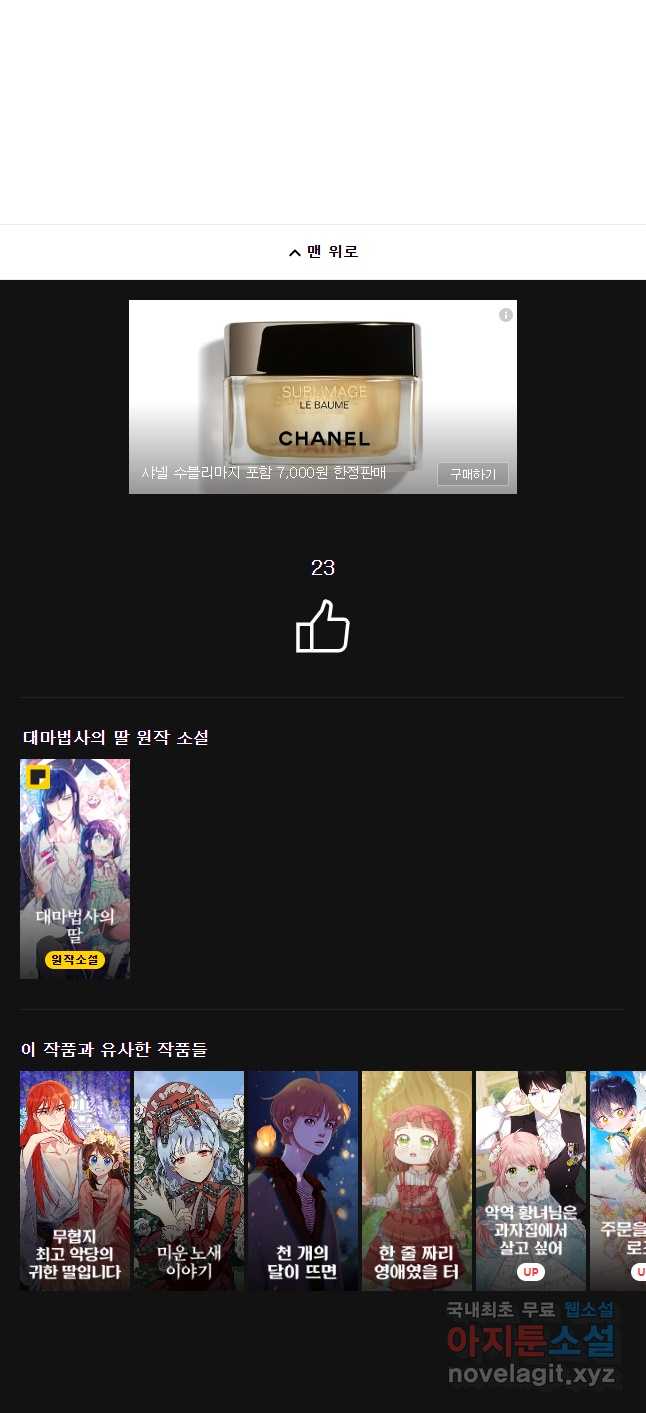The height and width of the screenshot is (1413, 646).
Task: Tap 구매하기 on the Chanel ad
Action: pyautogui.click(x=473, y=474)
